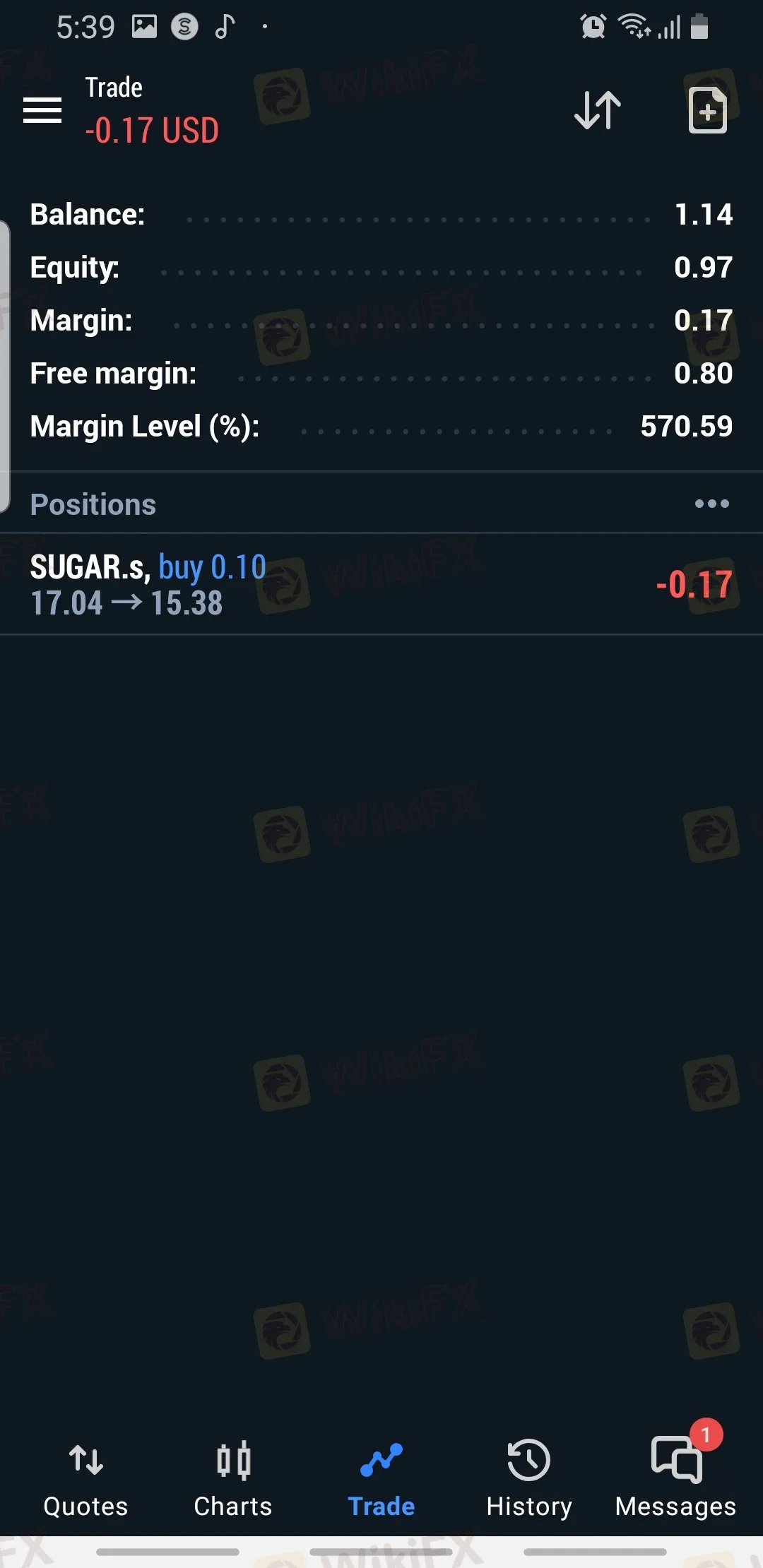
Task: Switch to the Charts tab
Action: click(233, 1478)
